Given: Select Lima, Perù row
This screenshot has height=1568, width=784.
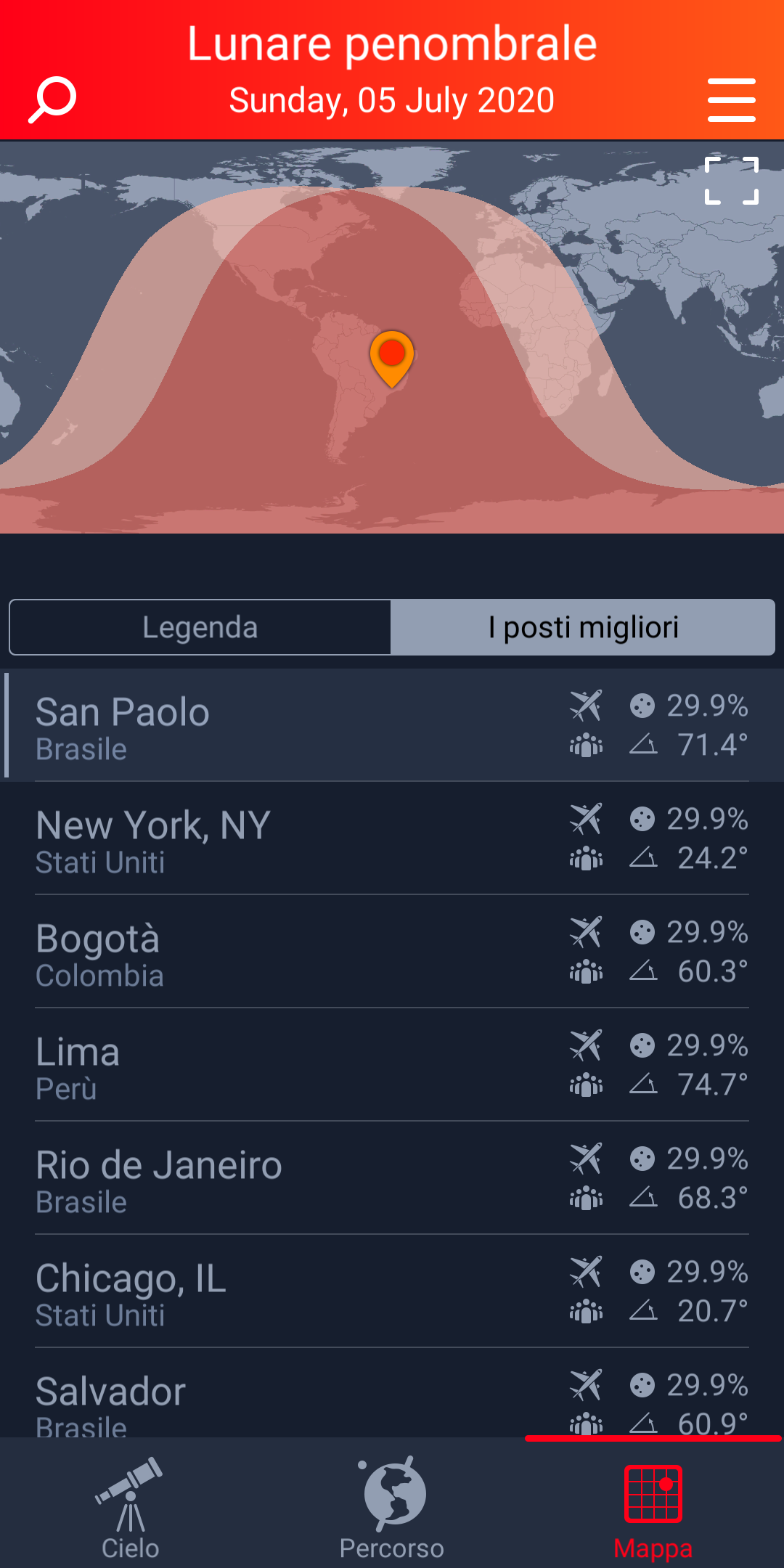Looking at the screenshot, I should (x=392, y=1065).
